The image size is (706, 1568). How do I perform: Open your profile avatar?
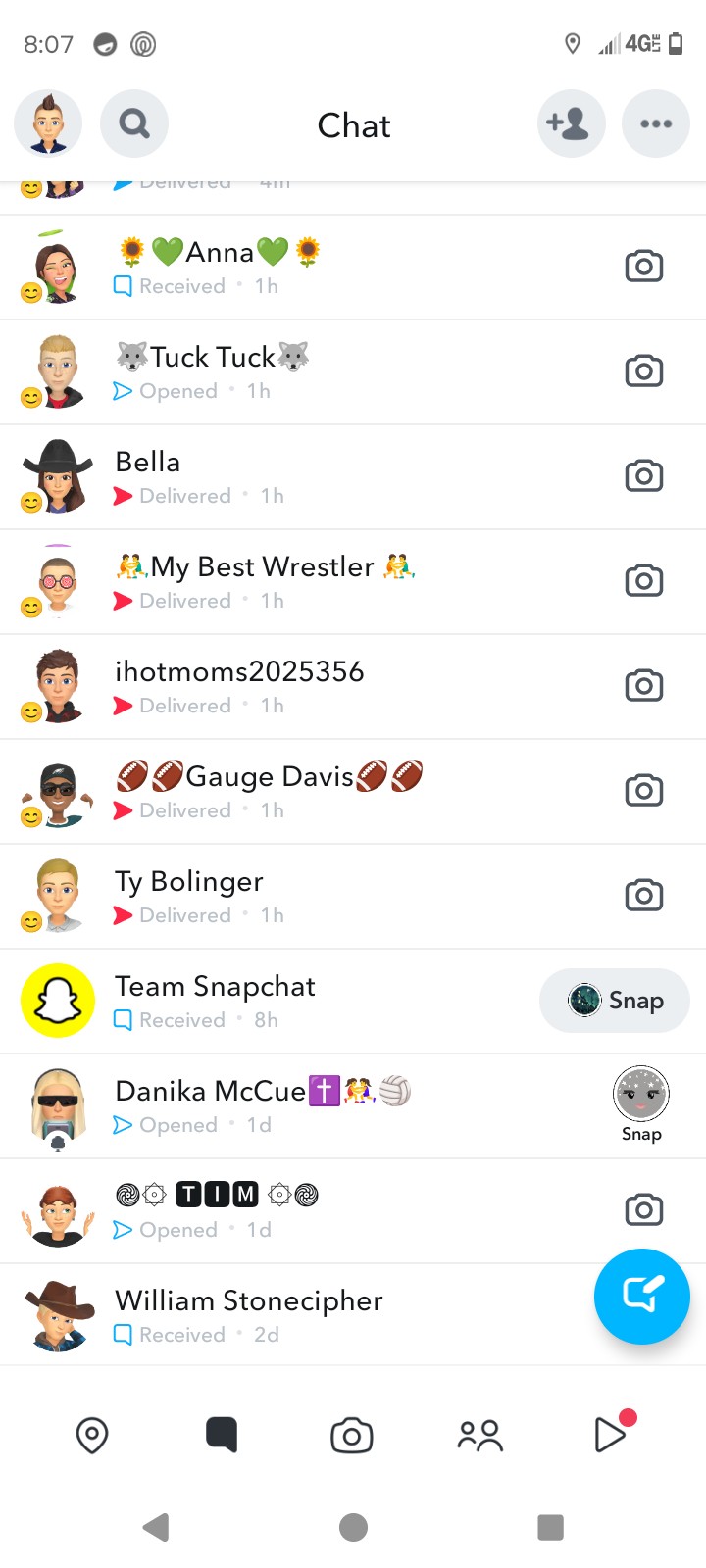[48, 124]
